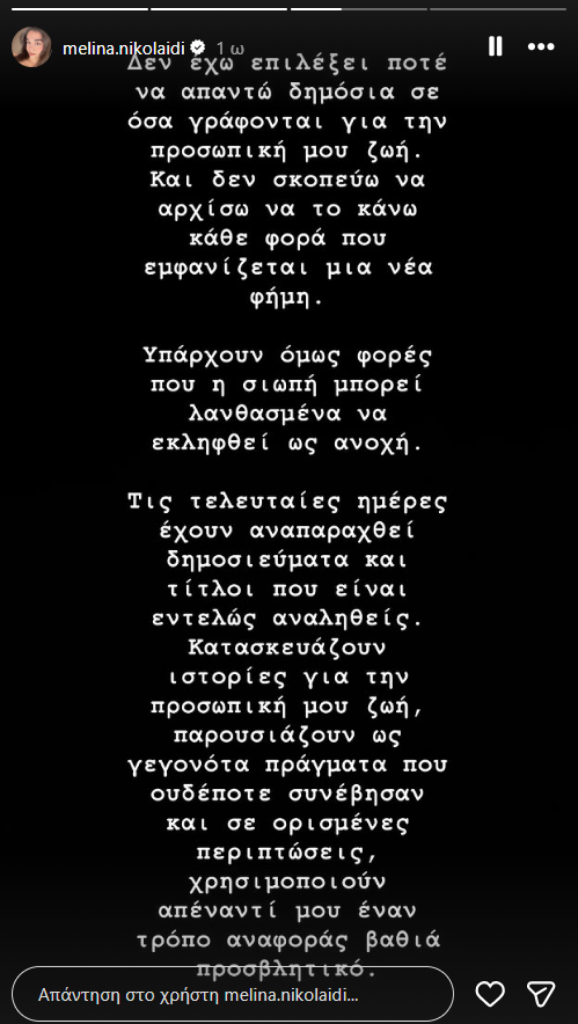Viewport: 578px width, 1024px height.
Task: Open the three-dot more options menu
Action: point(541,46)
